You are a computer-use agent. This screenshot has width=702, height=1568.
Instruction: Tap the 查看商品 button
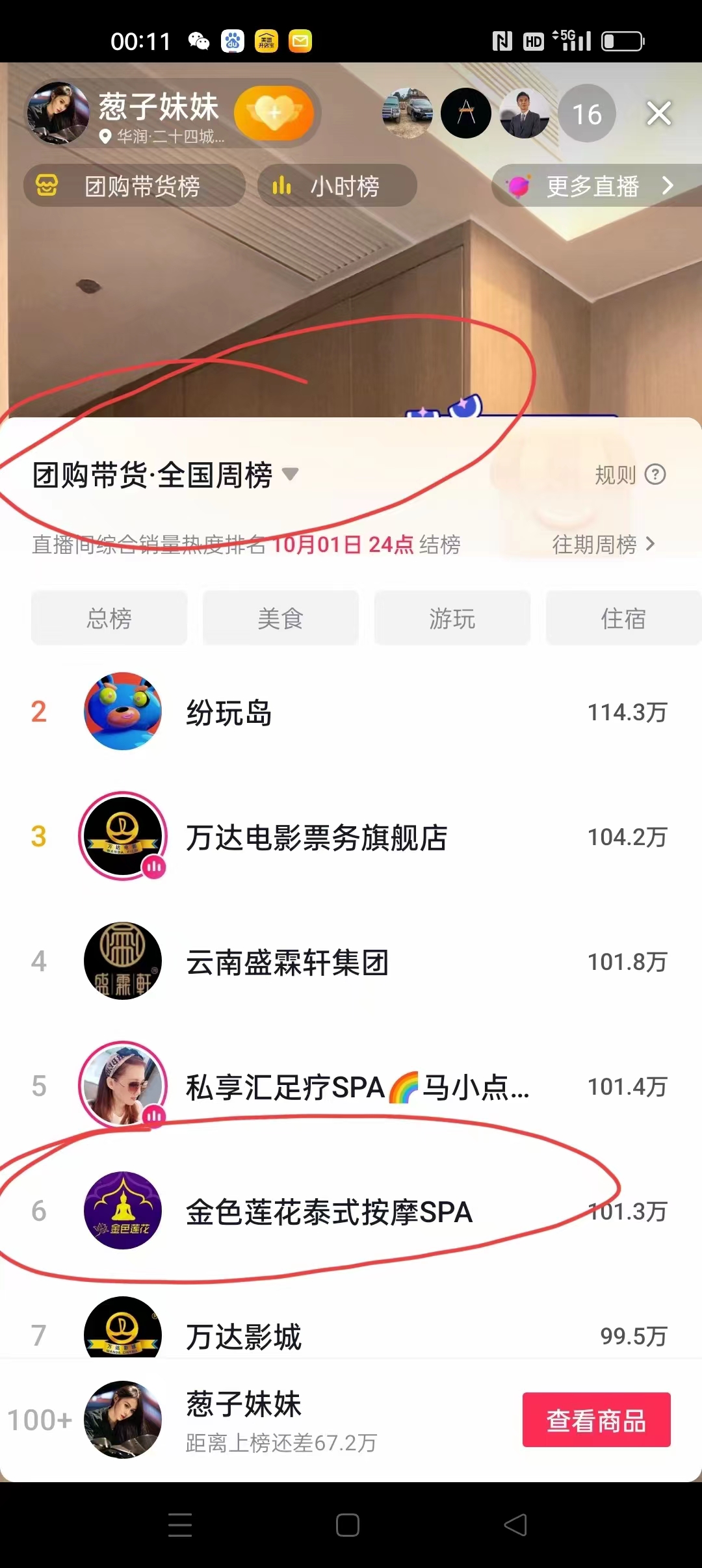(596, 1420)
